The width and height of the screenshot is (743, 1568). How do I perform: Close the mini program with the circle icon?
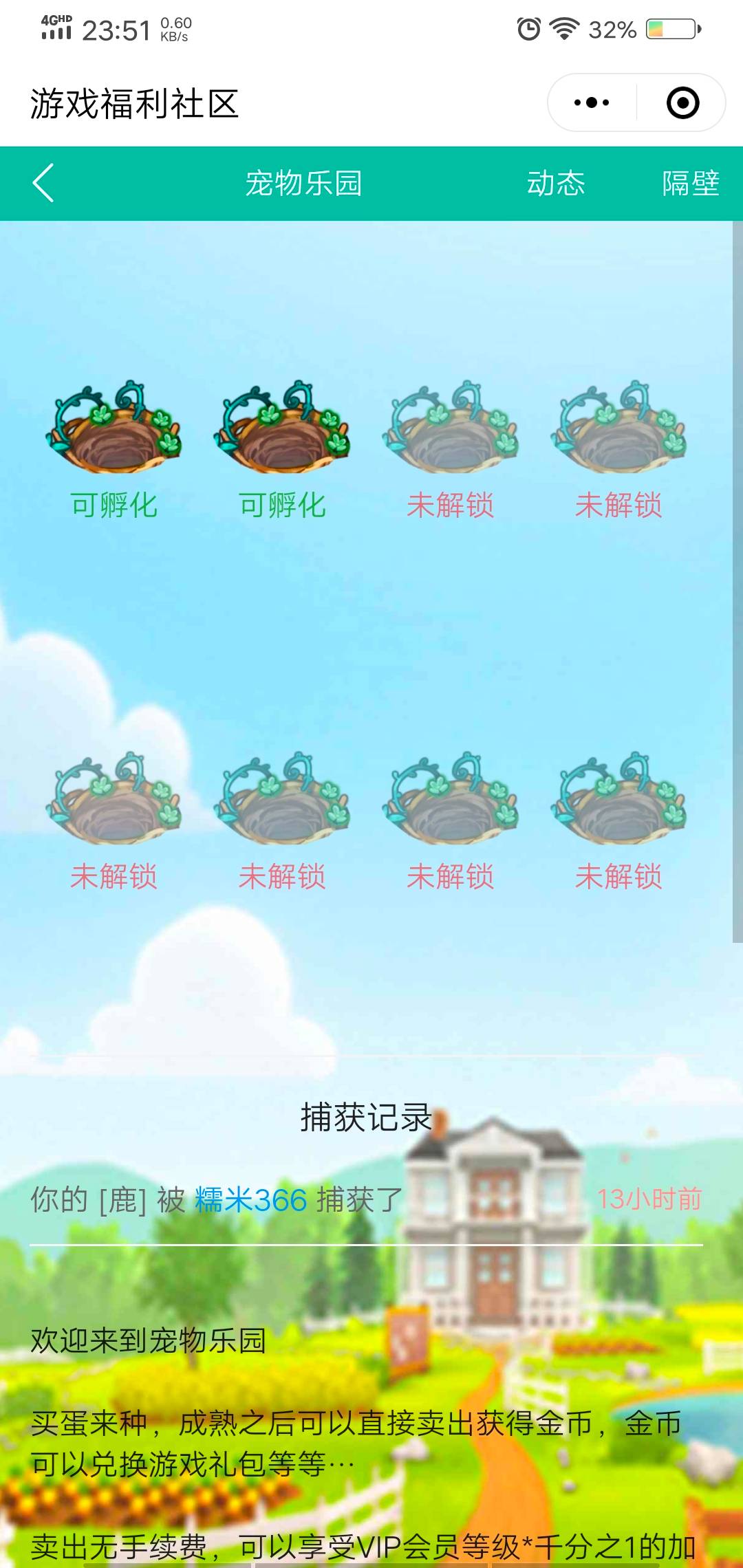682,103
